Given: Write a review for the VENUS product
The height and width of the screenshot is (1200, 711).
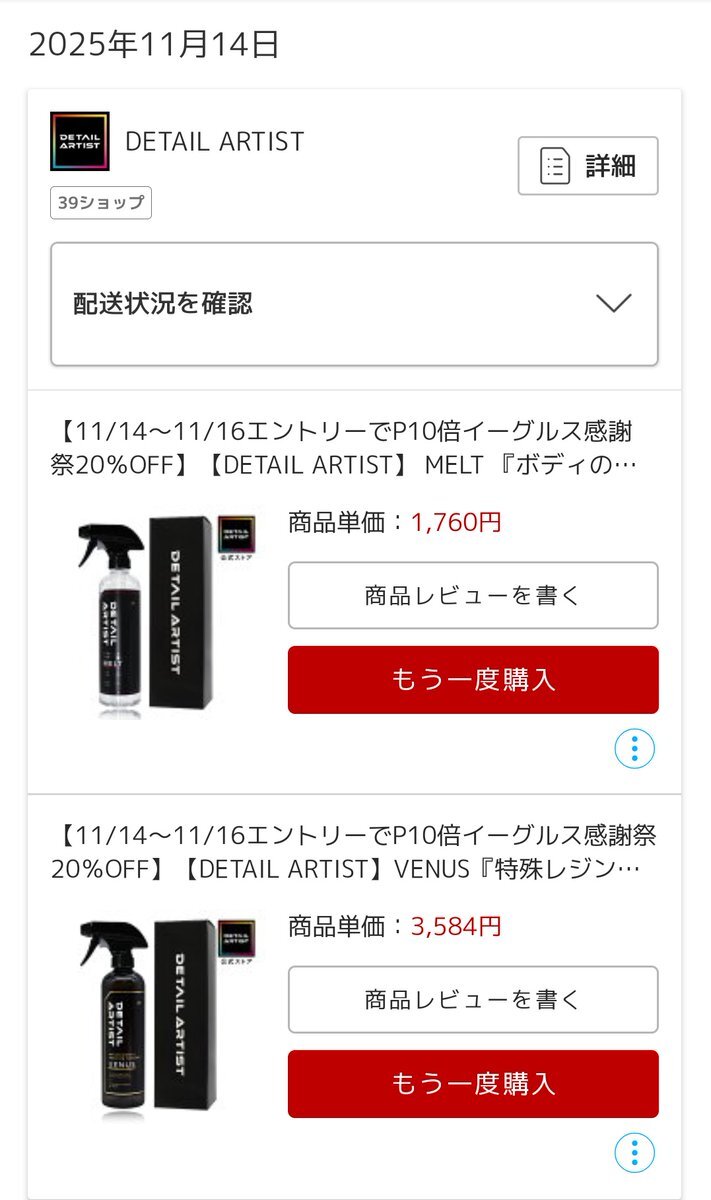Looking at the screenshot, I should point(472,1000).
